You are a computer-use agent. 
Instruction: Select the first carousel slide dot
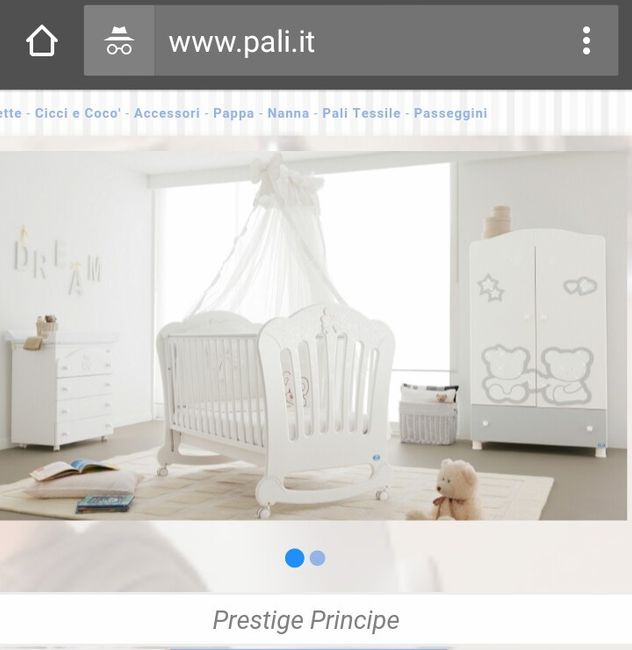click(294, 558)
